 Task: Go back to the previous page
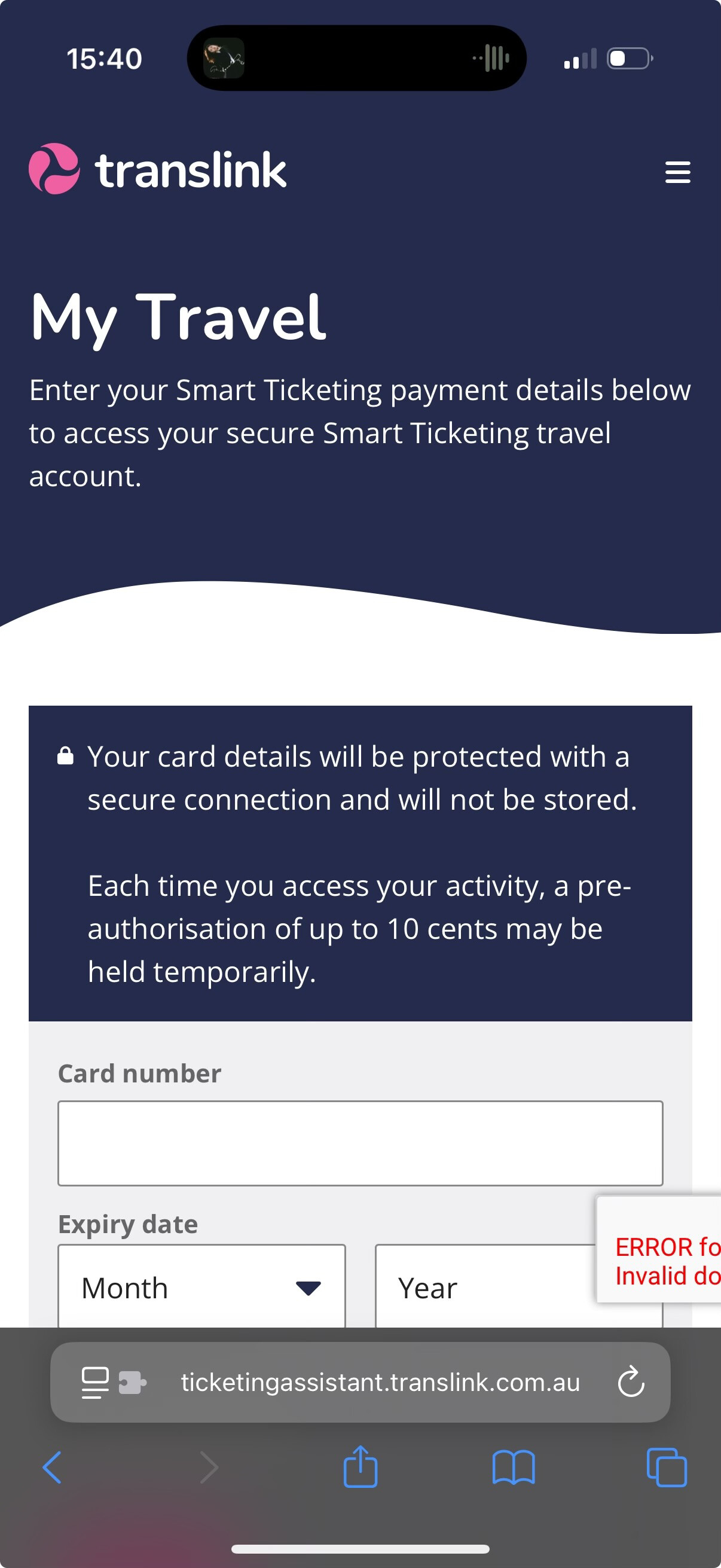click(x=53, y=1468)
